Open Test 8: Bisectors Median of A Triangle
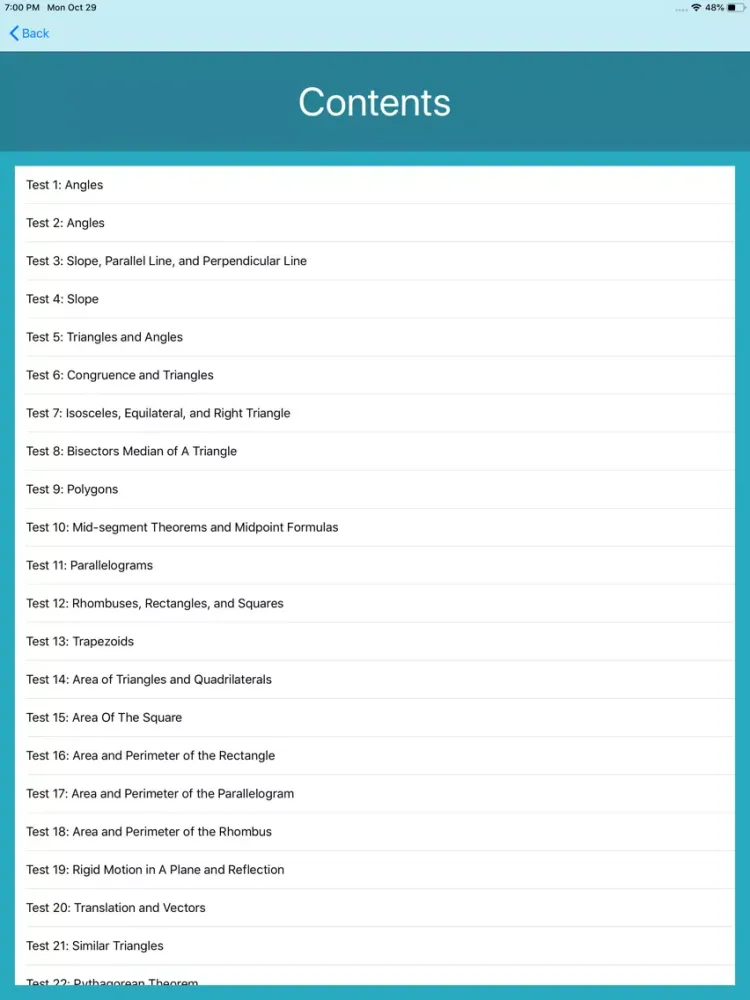750x1000 pixels. point(132,451)
